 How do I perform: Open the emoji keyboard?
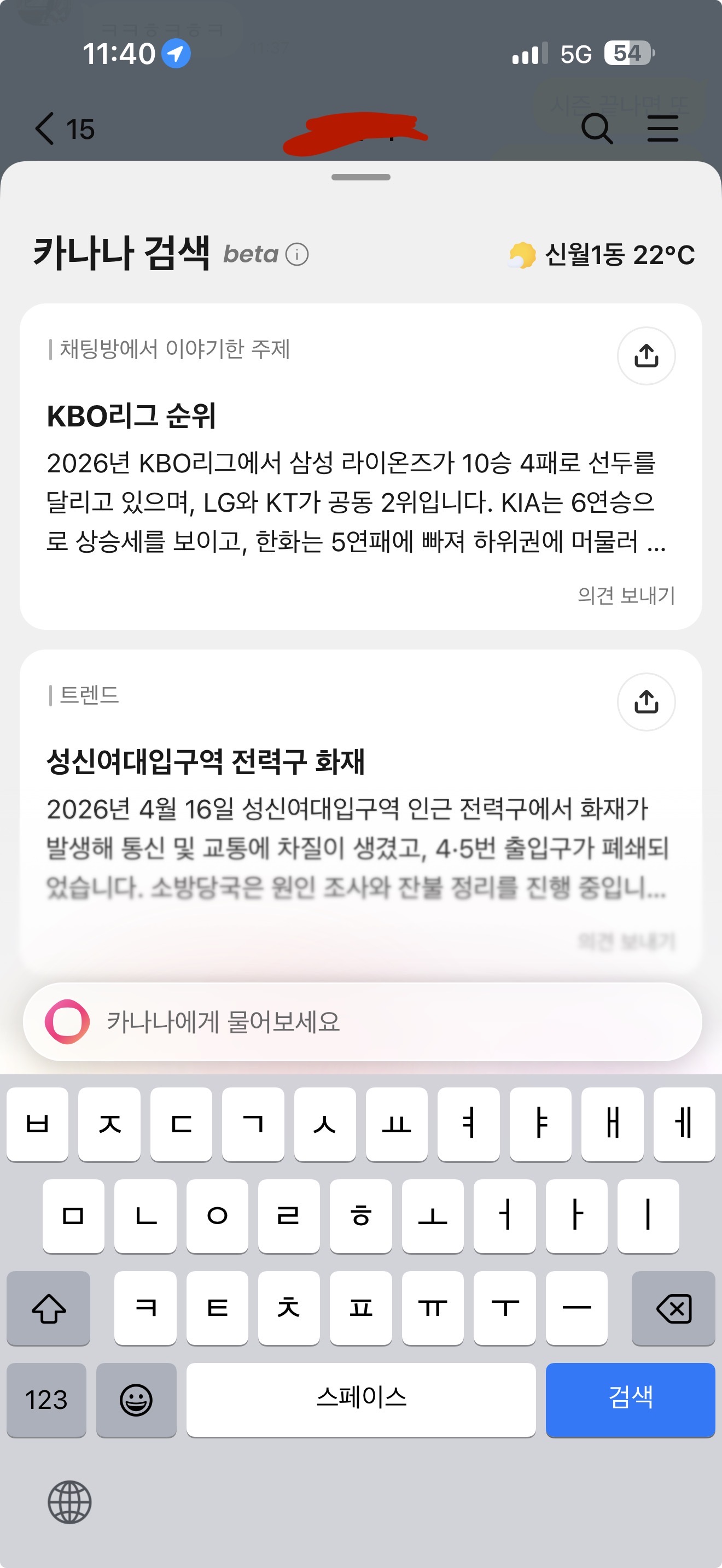(136, 1399)
